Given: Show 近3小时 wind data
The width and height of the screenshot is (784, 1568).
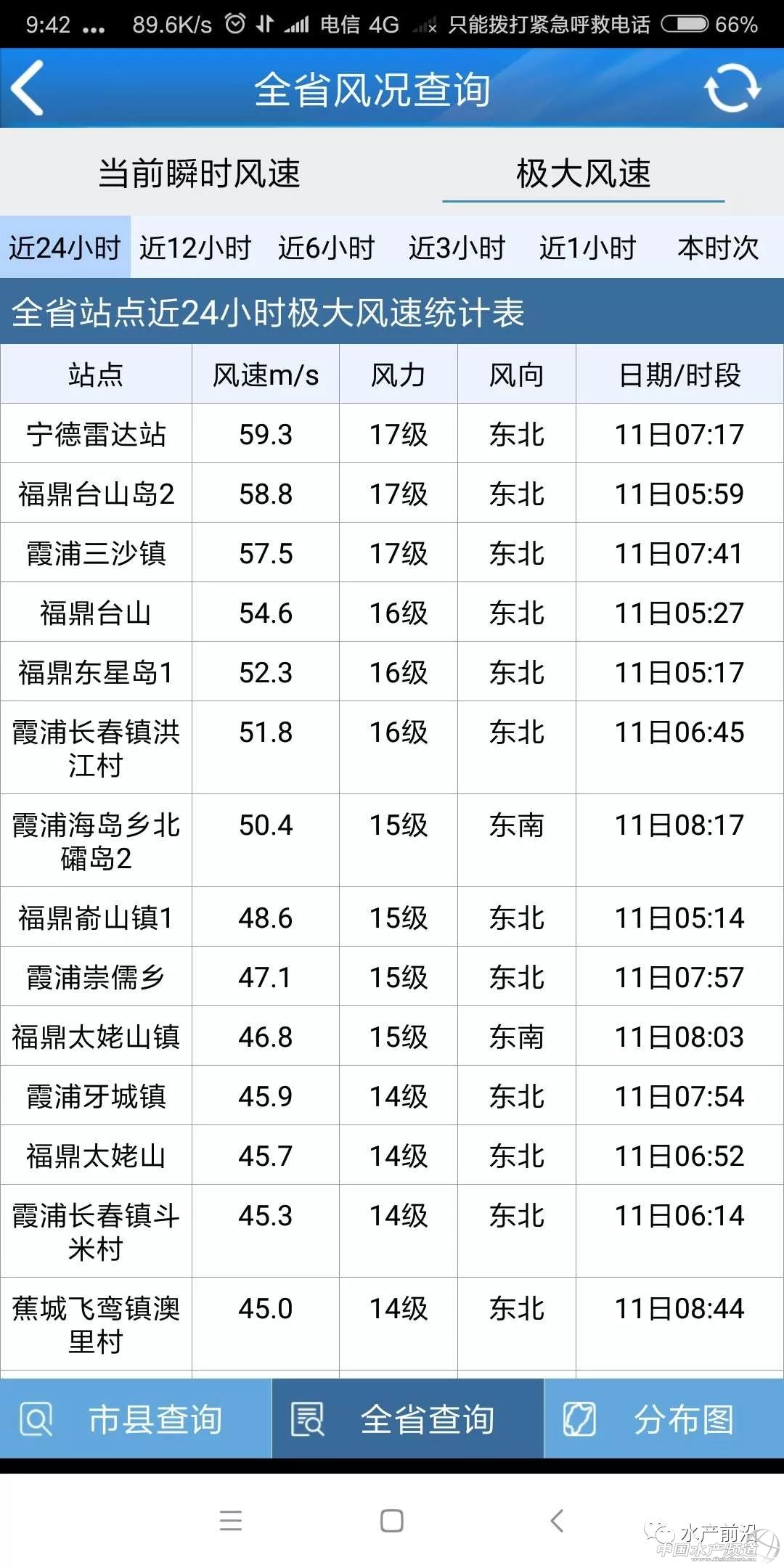Looking at the screenshot, I should coord(457,248).
